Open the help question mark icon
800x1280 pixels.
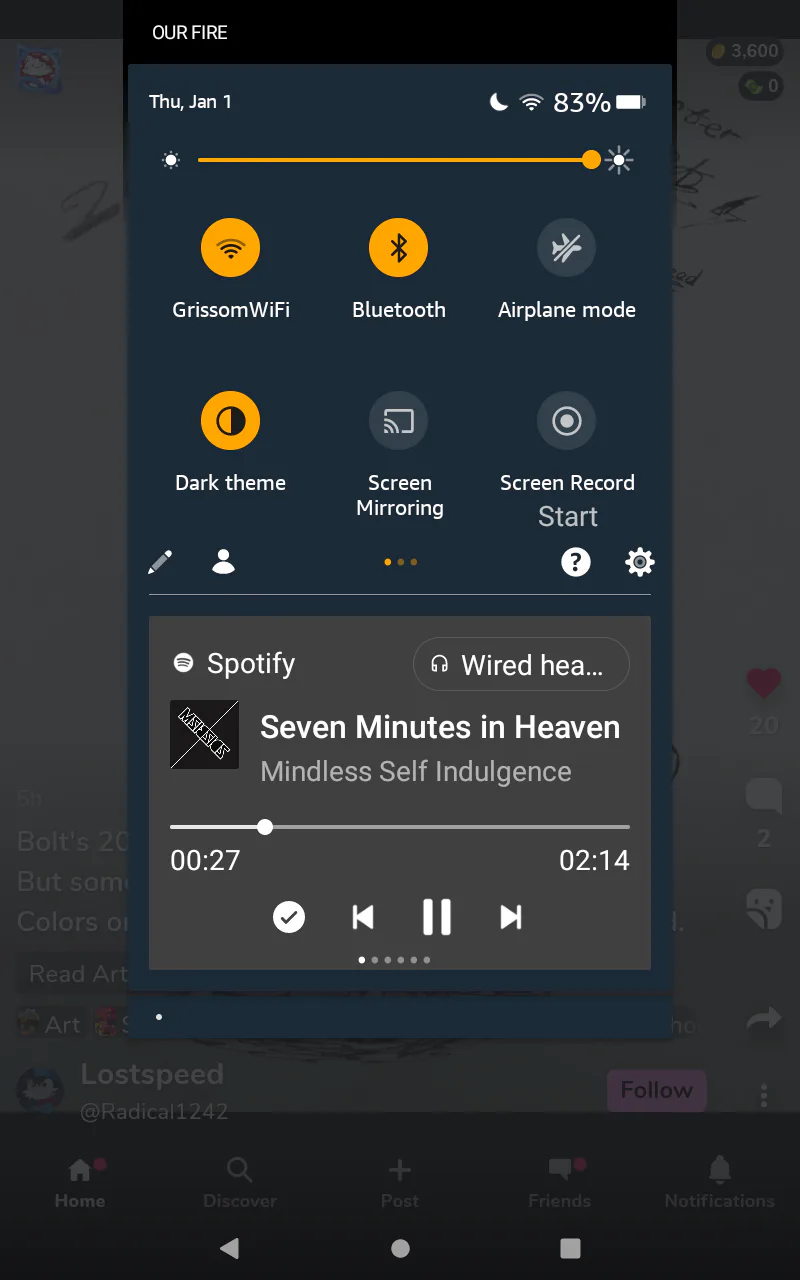[575, 562]
